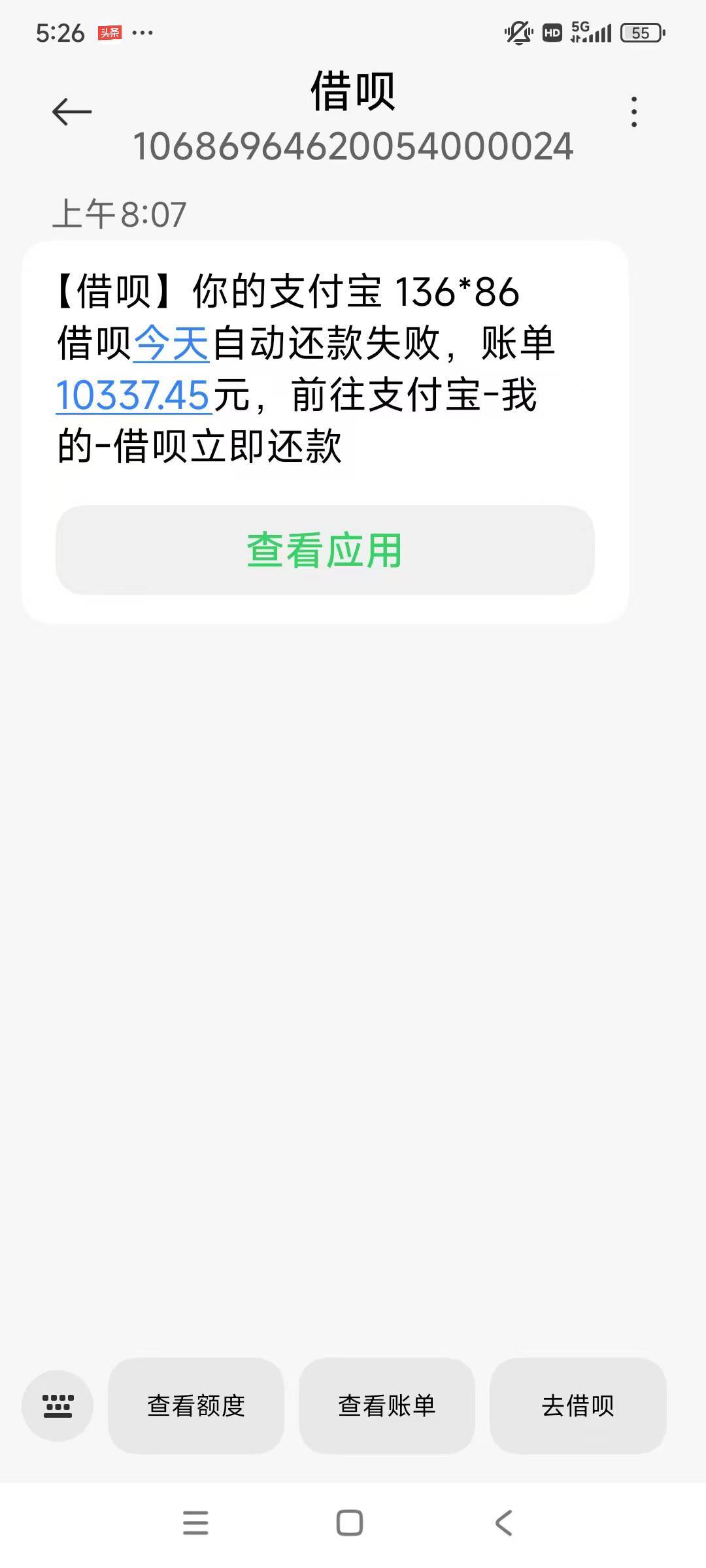Go back using the top-left arrow
Viewport: 706px width, 1568px height.
(72, 112)
